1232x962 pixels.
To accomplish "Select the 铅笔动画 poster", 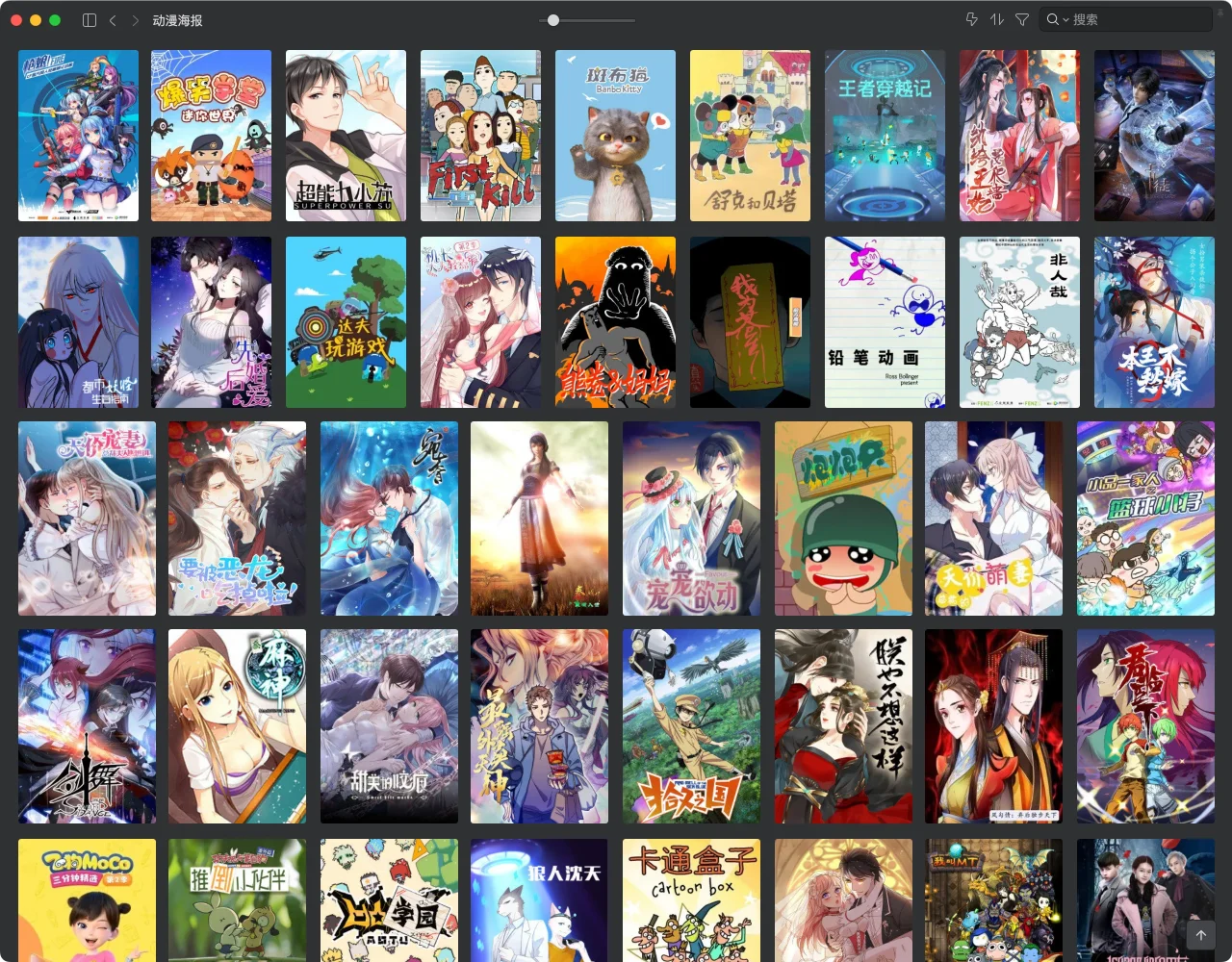I will 885,322.
